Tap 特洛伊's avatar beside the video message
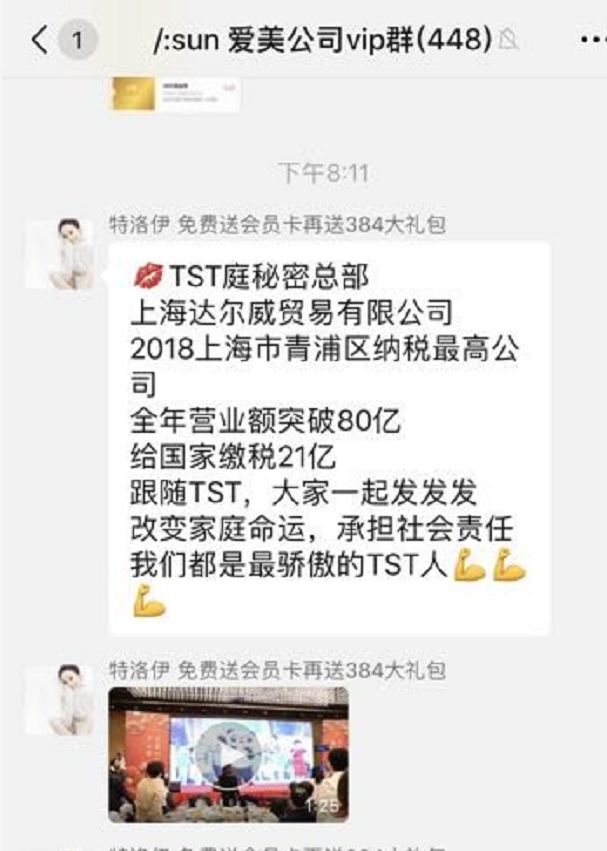 pos(60,701)
